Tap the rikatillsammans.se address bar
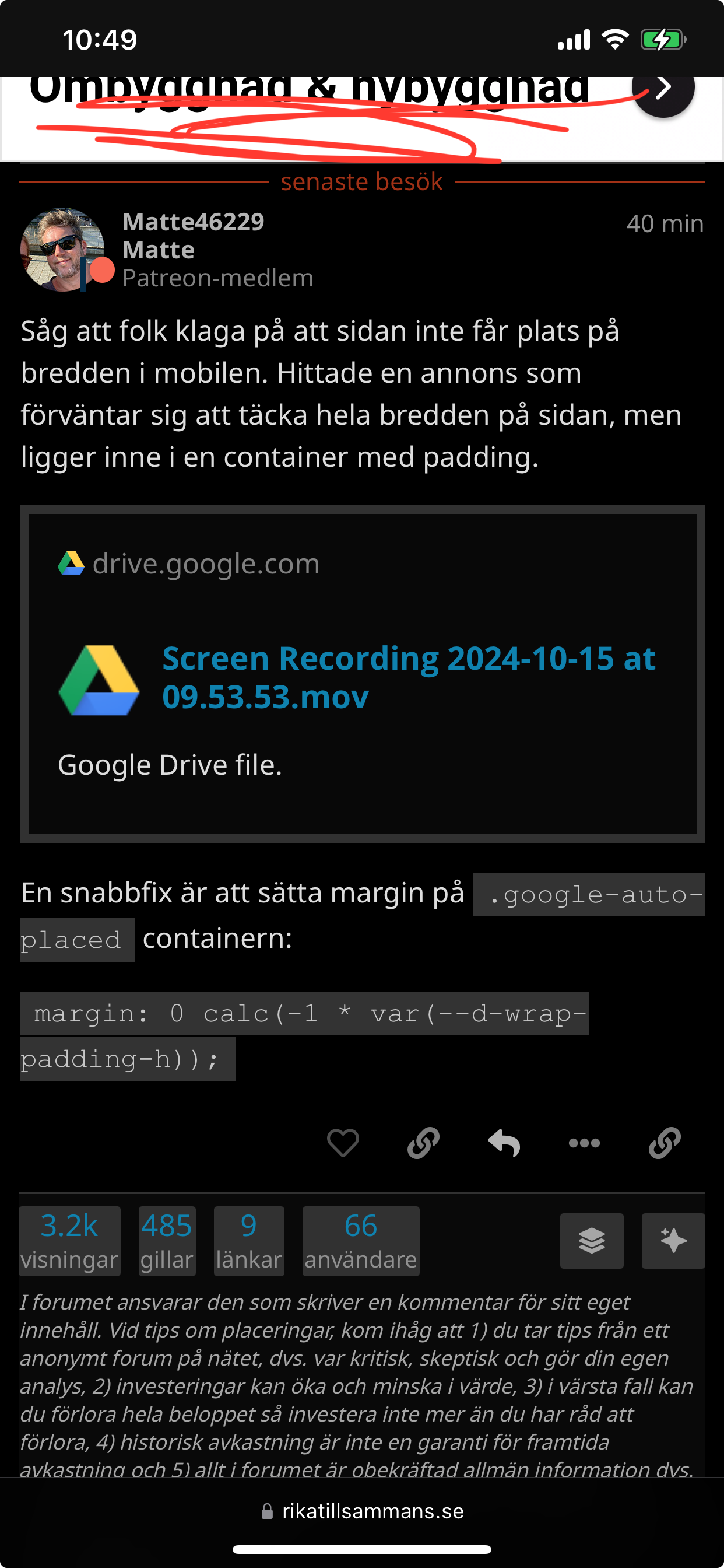This screenshot has height=1568, width=724. coord(362,1511)
